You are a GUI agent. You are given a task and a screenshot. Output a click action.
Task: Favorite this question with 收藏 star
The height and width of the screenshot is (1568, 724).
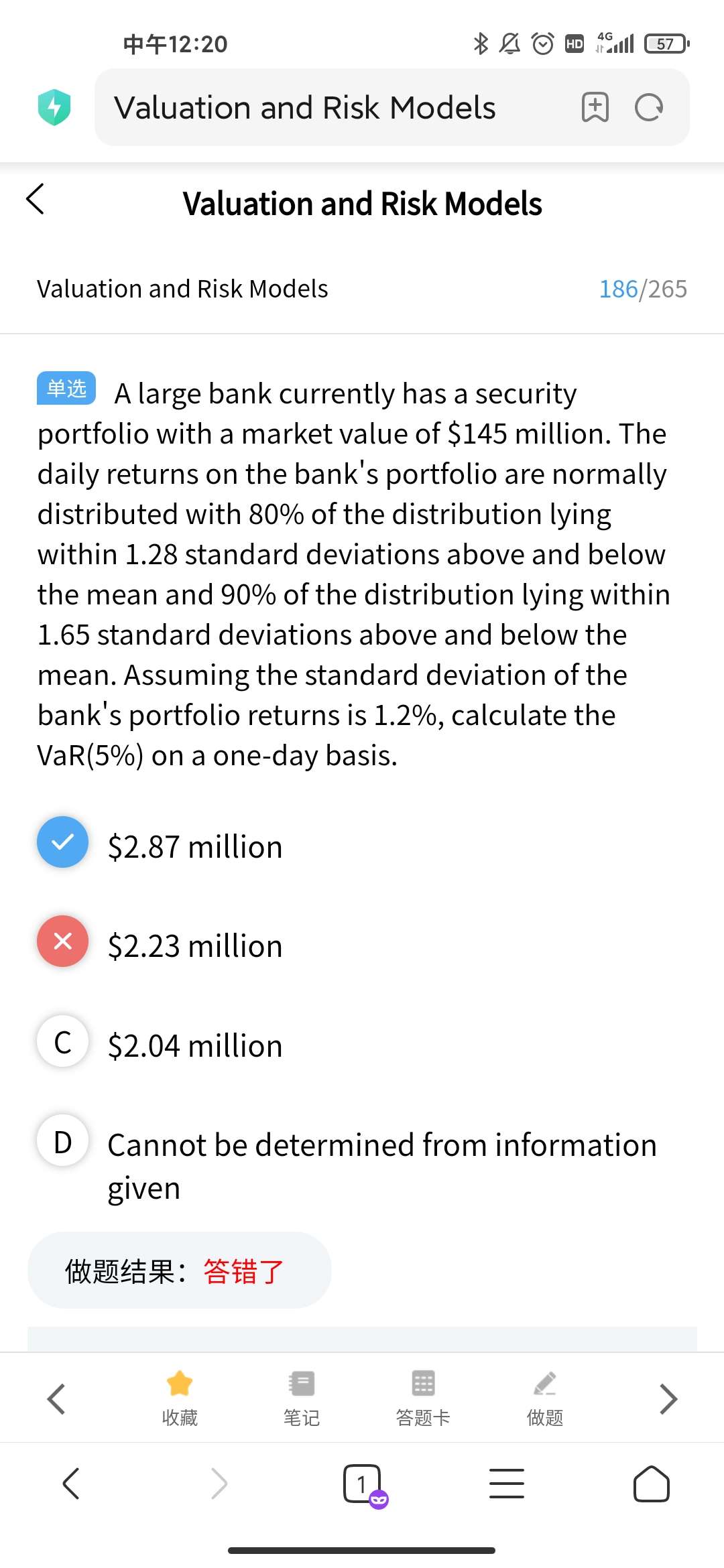tap(180, 1397)
